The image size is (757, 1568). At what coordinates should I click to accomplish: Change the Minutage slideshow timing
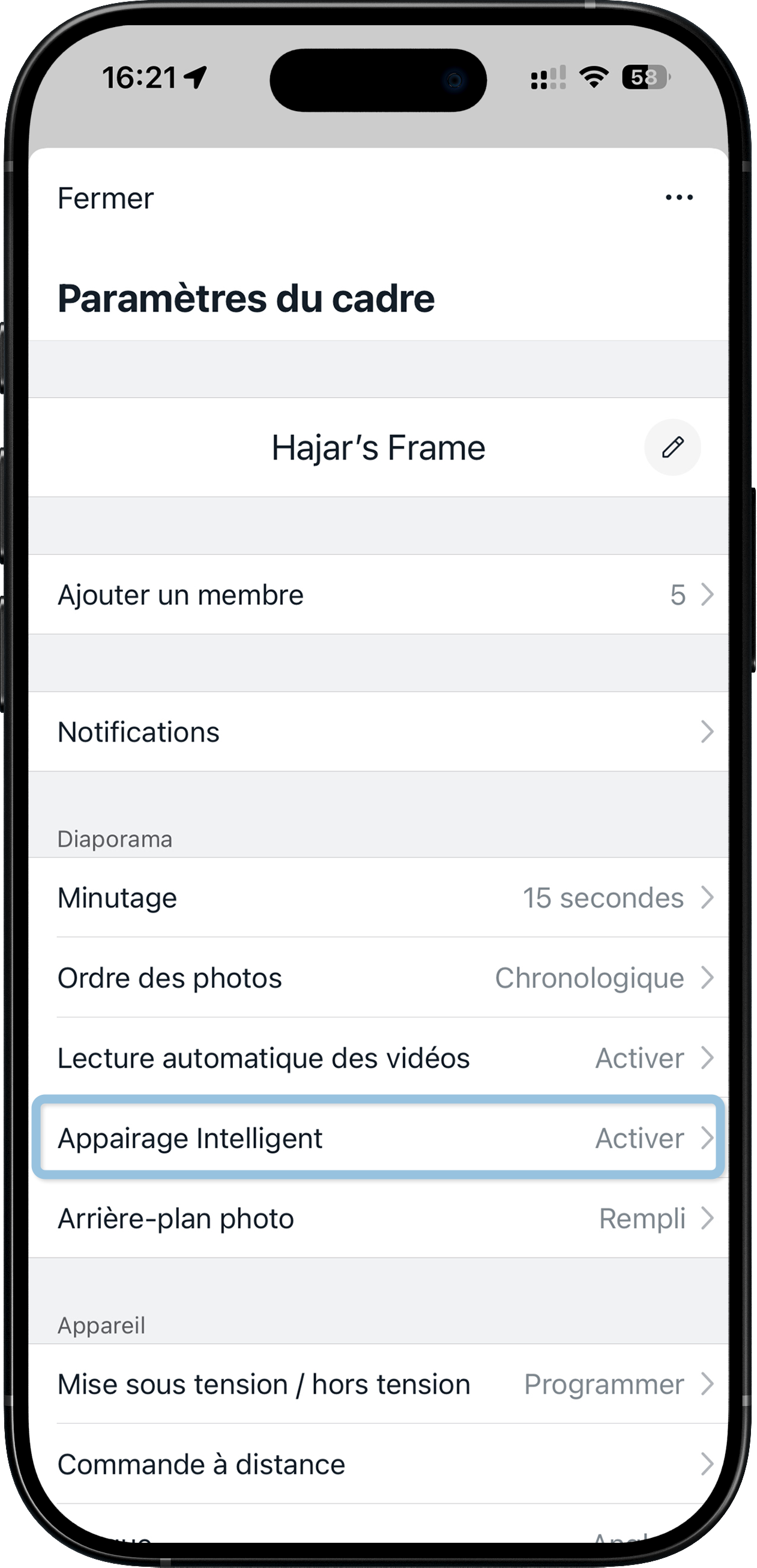coord(377,898)
